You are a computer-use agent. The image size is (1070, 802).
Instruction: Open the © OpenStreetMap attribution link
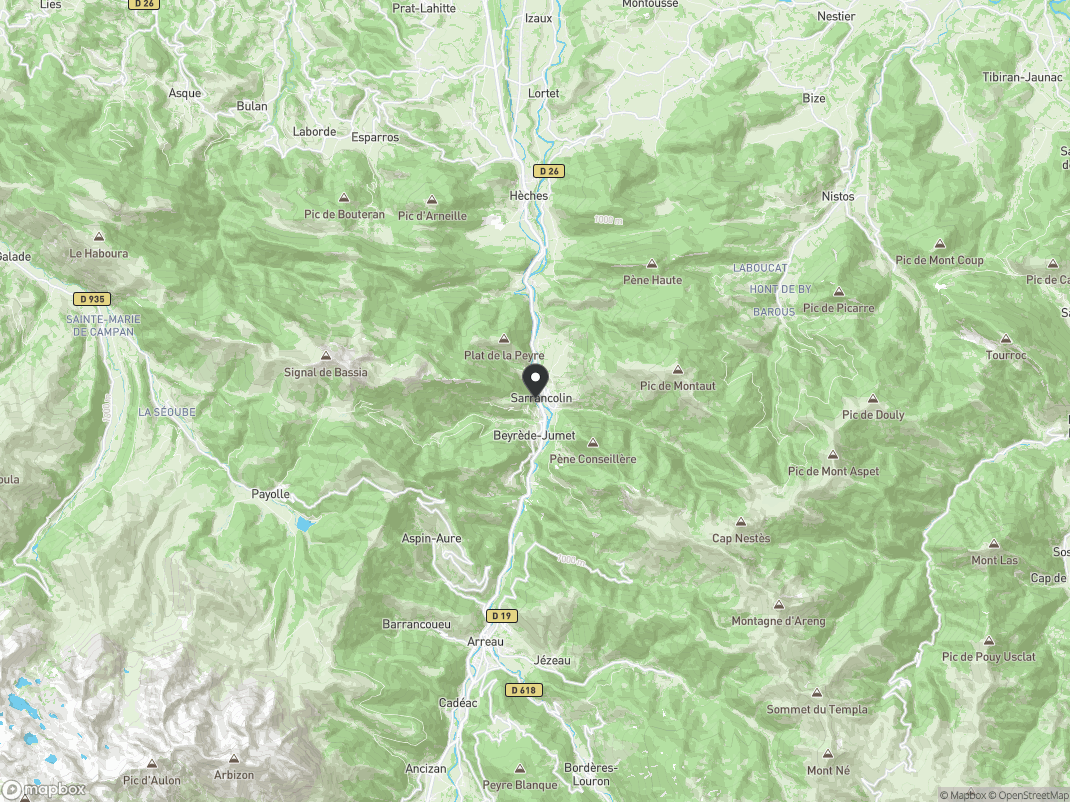pyautogui.click(x=1028, y=795)
